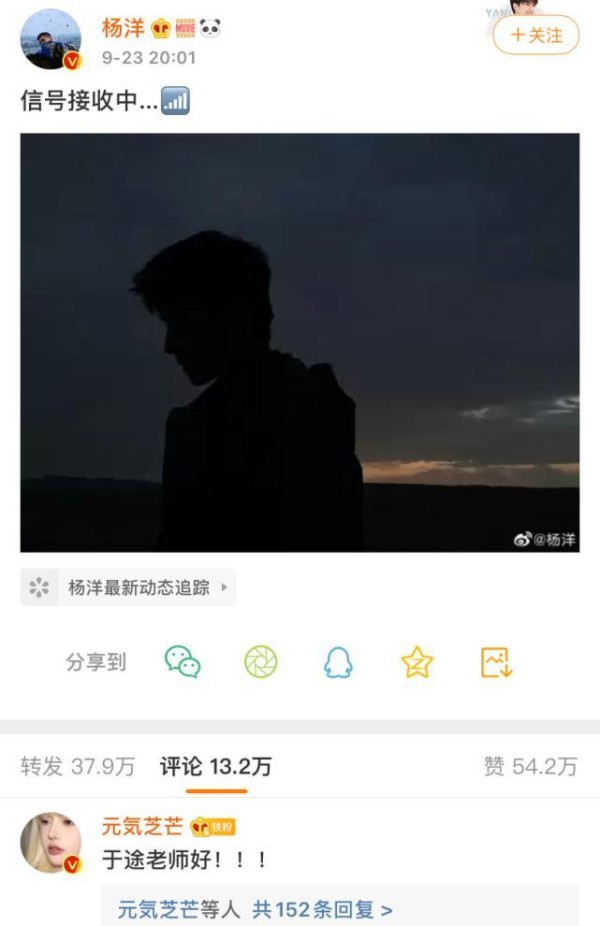The height and width of the screenshot is (926, 600).
Task: Like the post via 赞 54.2万
Action: coord(530,767)
